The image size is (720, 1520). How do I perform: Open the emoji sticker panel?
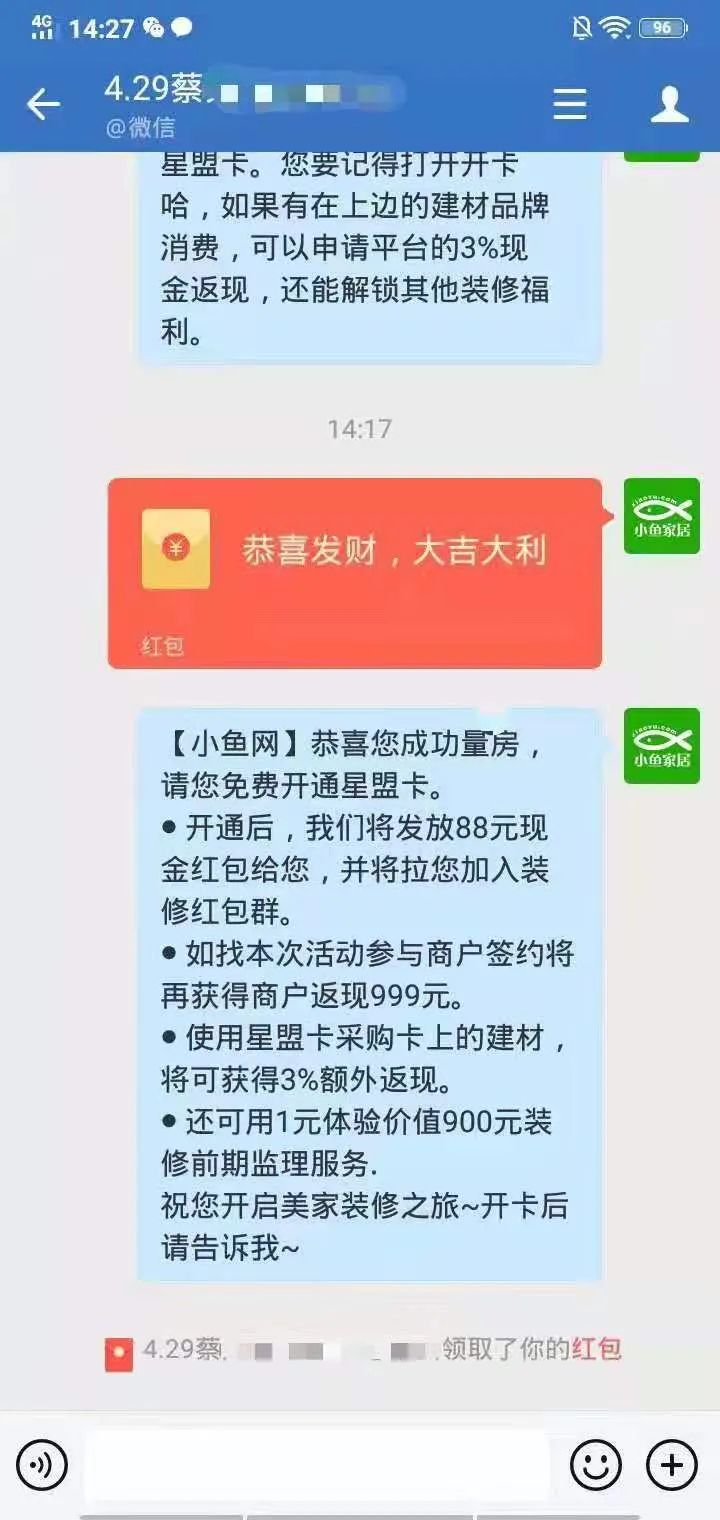595,1466
